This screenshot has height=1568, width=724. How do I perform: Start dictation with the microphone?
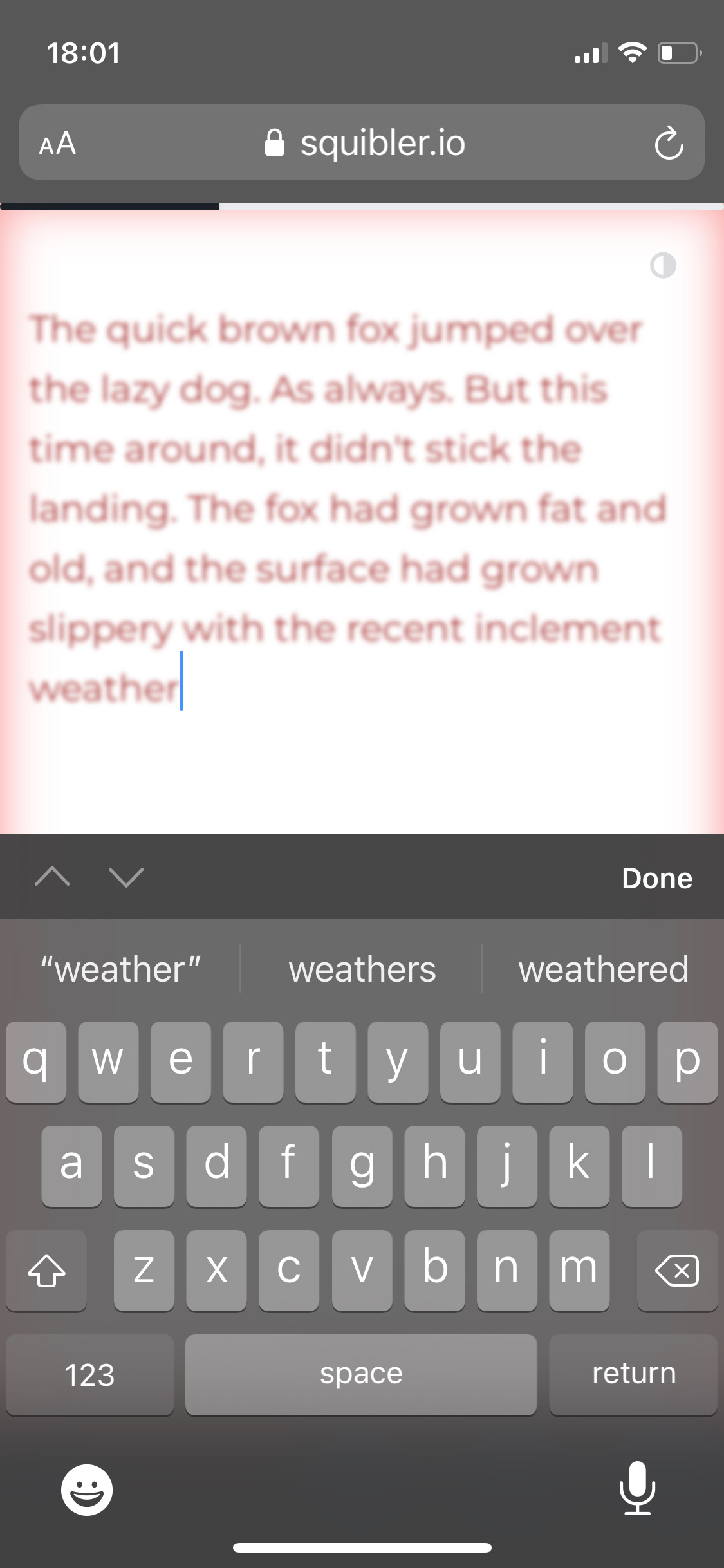point(637,1488)
